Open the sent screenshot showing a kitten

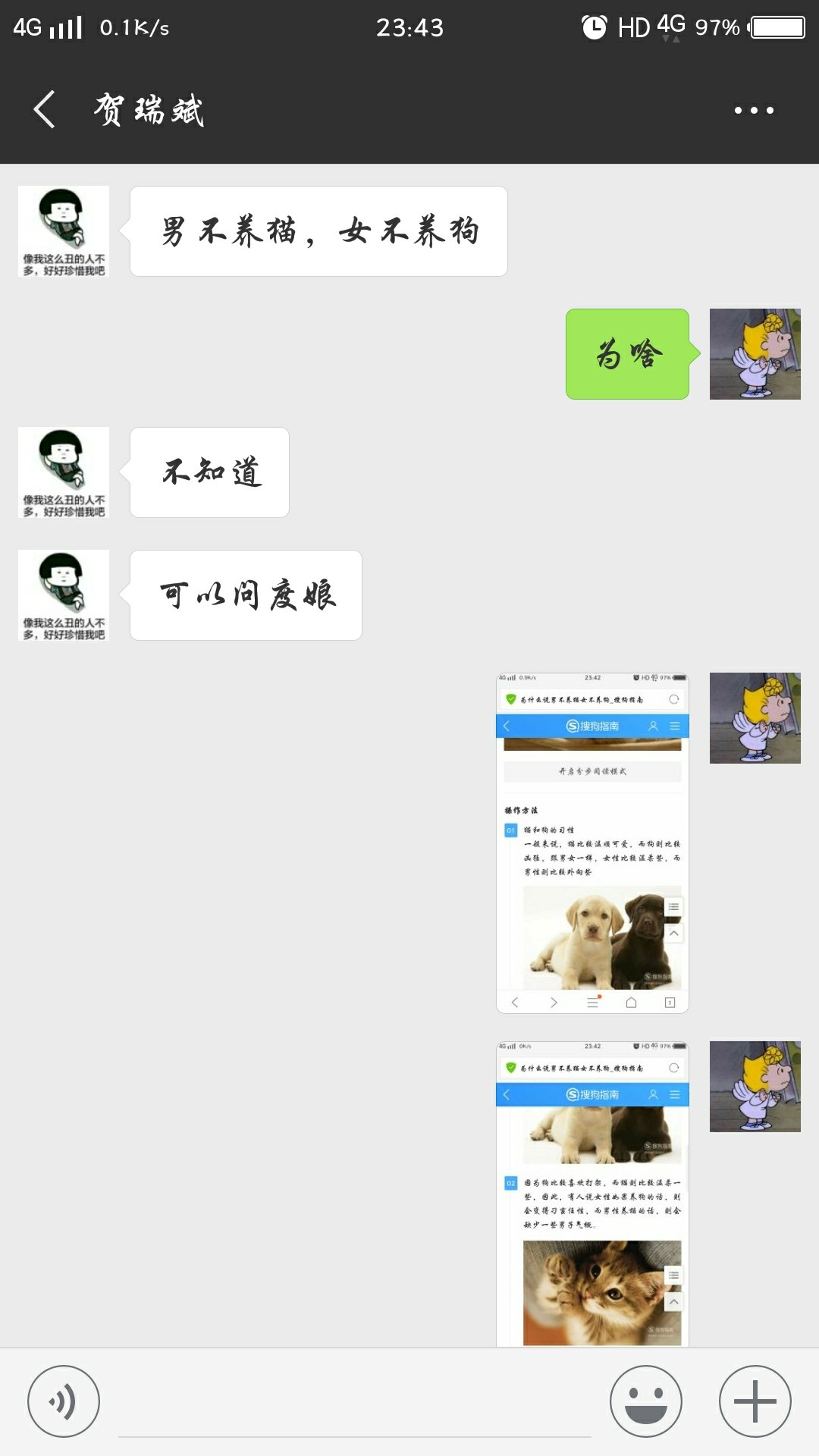(592, 1194)
